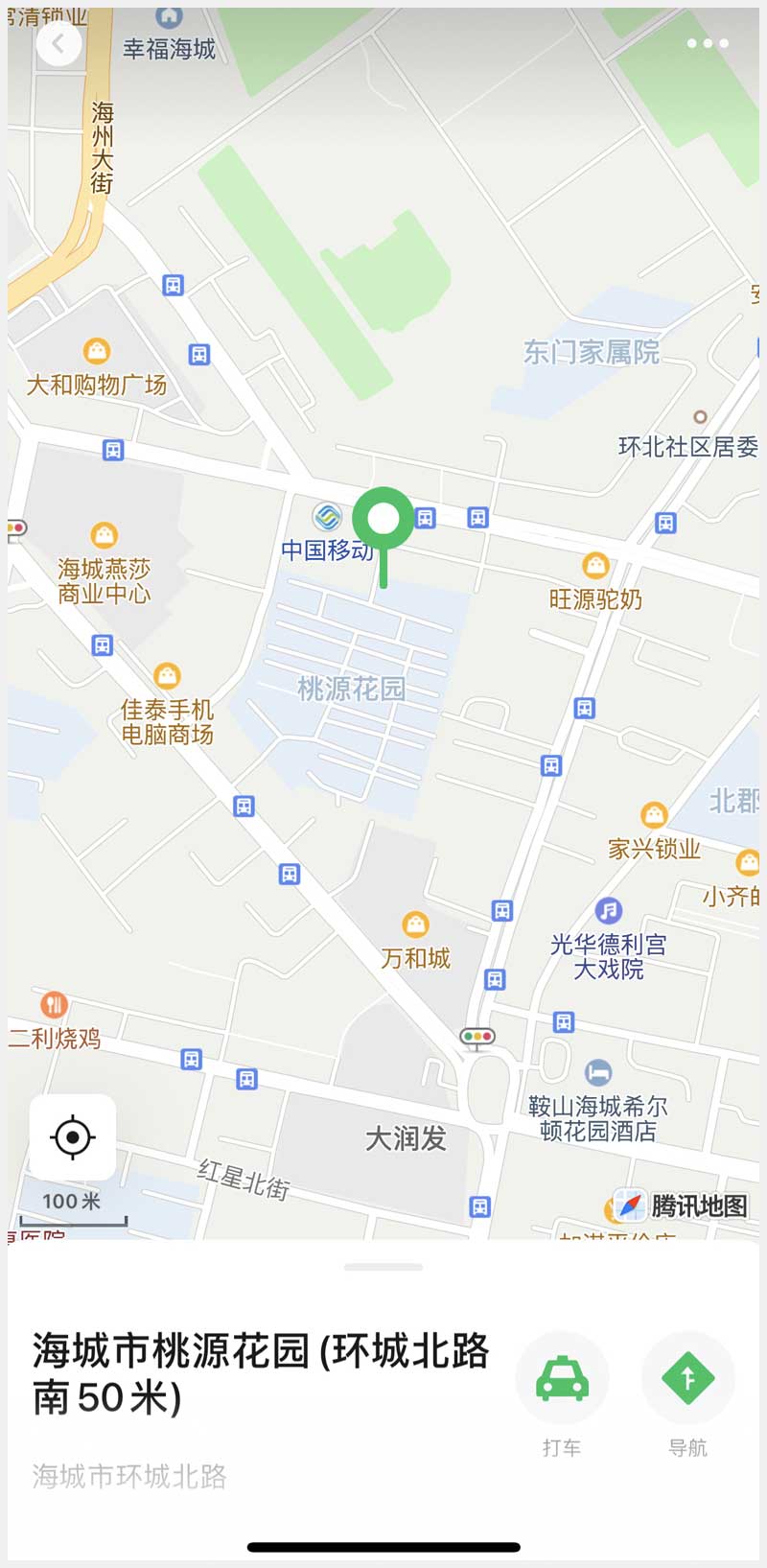Recenter map to my current location
Screen dimensions: 767x1568
point(73,1137)
